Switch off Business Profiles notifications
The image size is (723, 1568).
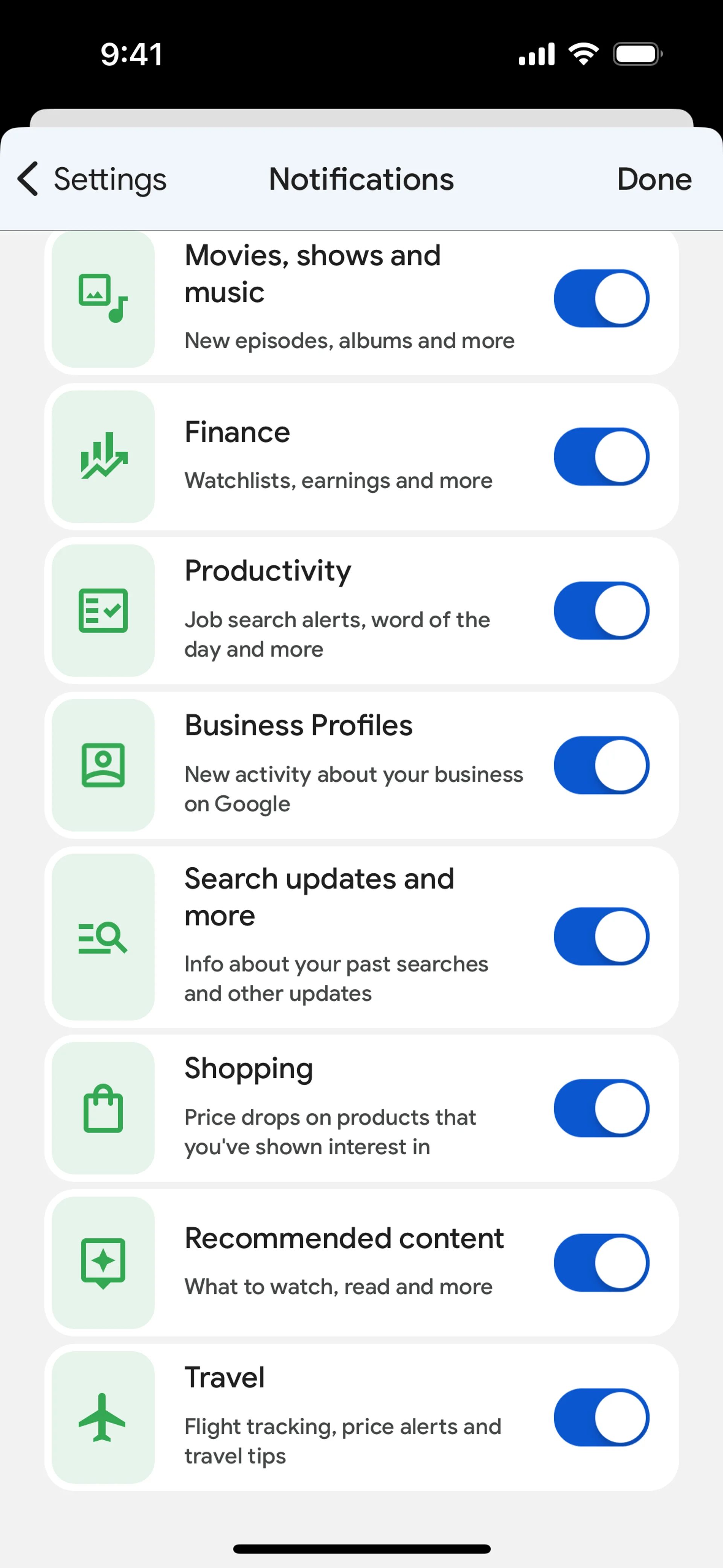click(x=601, y=765)
